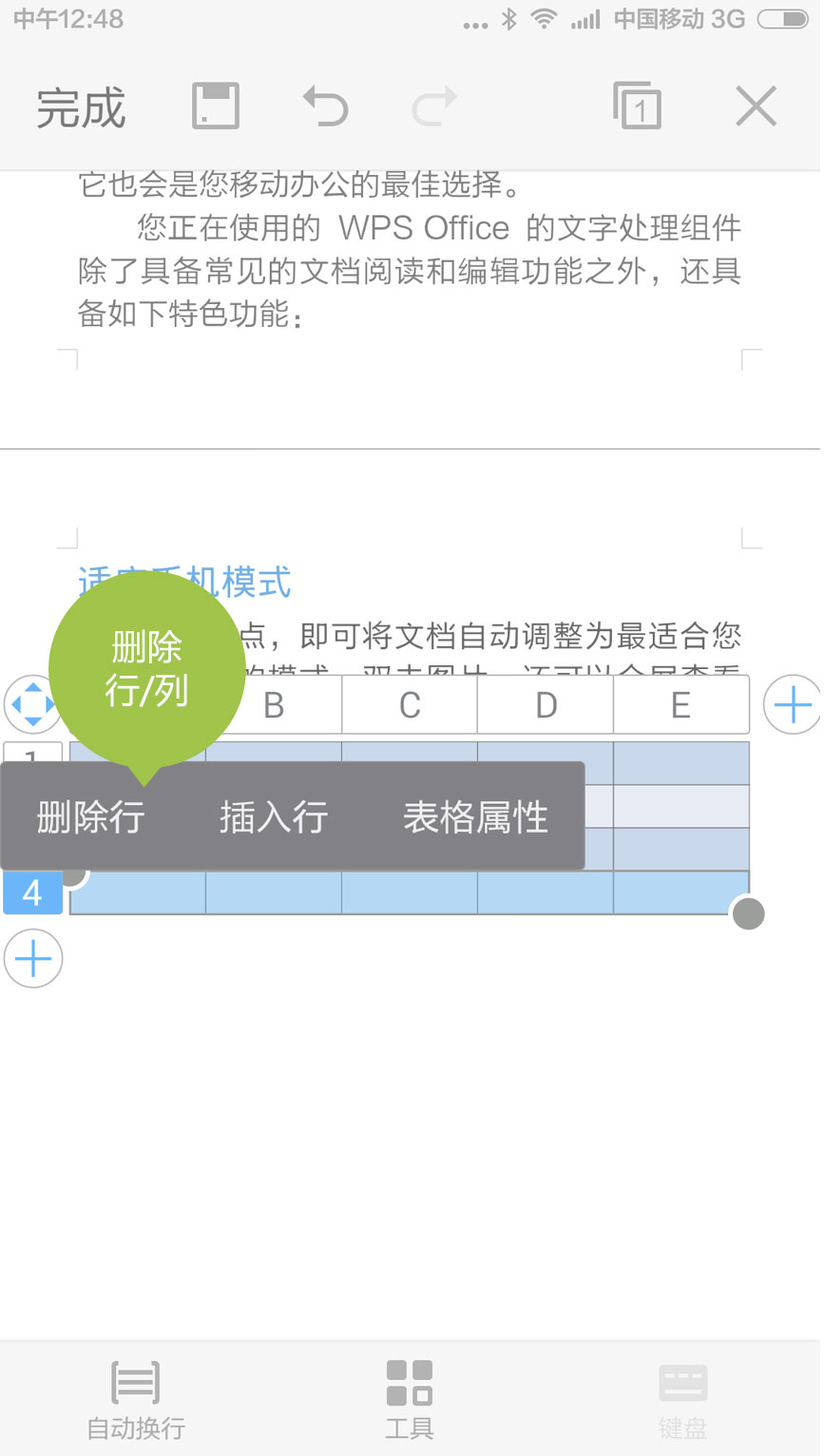Viewport: 824px width, 1456px height.
Task: Tap the table move handle icon
Action: (32, 705)
